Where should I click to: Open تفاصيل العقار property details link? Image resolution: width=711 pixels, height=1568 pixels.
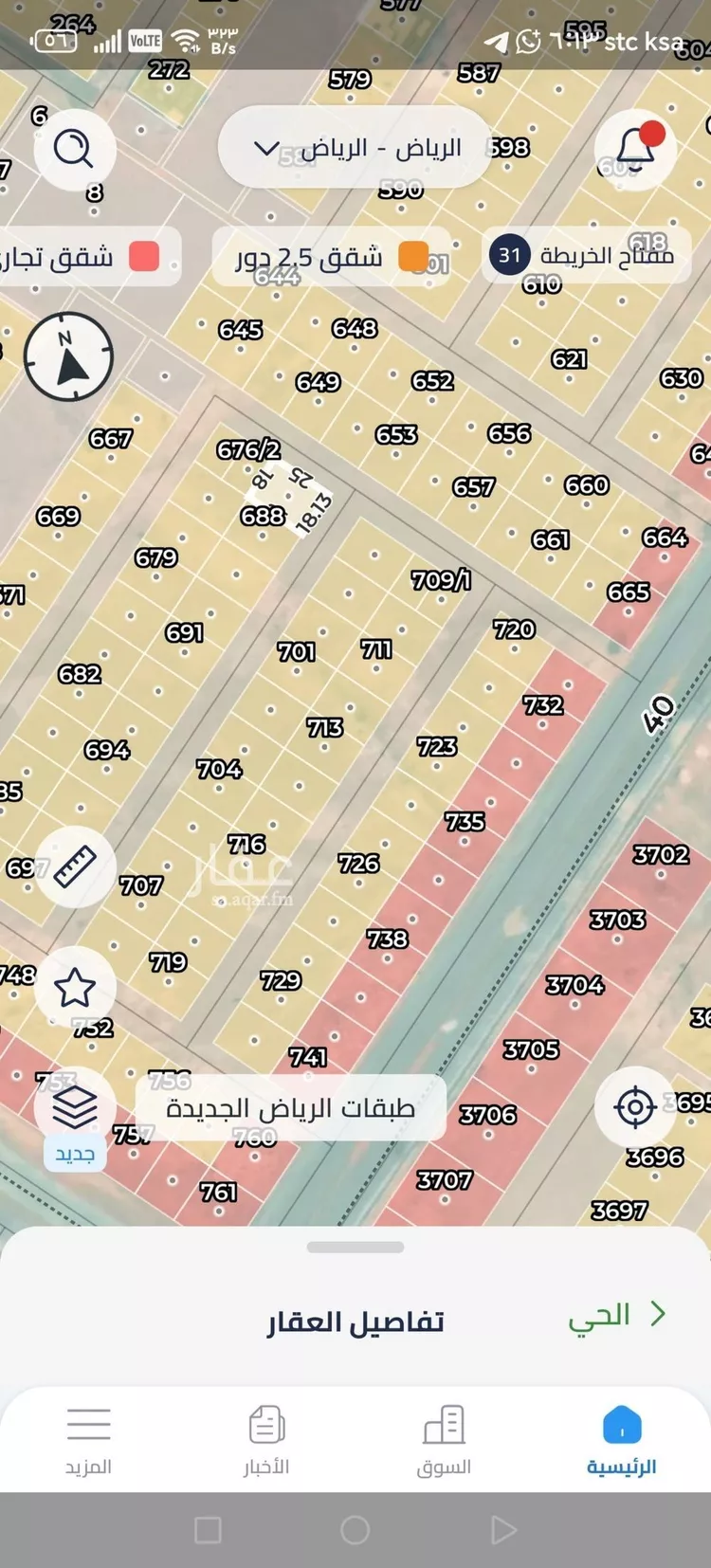point(355,1318)
